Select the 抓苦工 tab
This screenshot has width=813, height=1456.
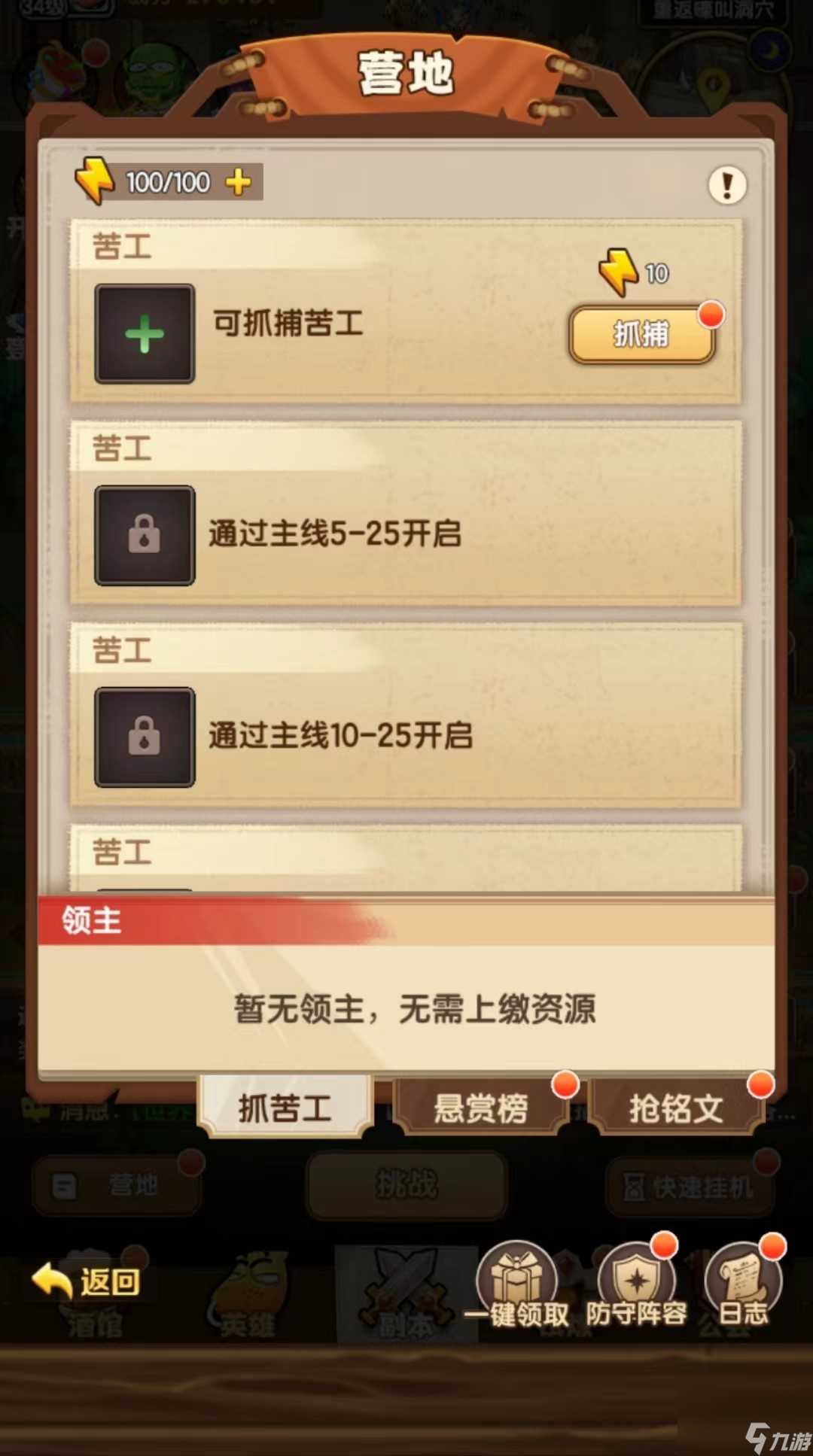pyautogui.click(x=285, y=1108)
